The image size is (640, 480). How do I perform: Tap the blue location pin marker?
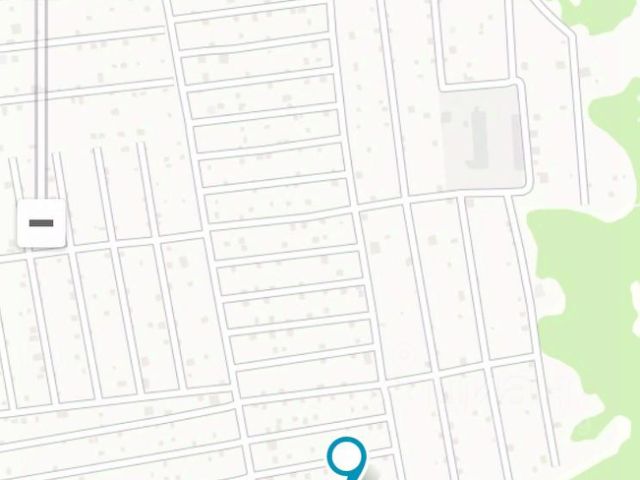[347, 459]
